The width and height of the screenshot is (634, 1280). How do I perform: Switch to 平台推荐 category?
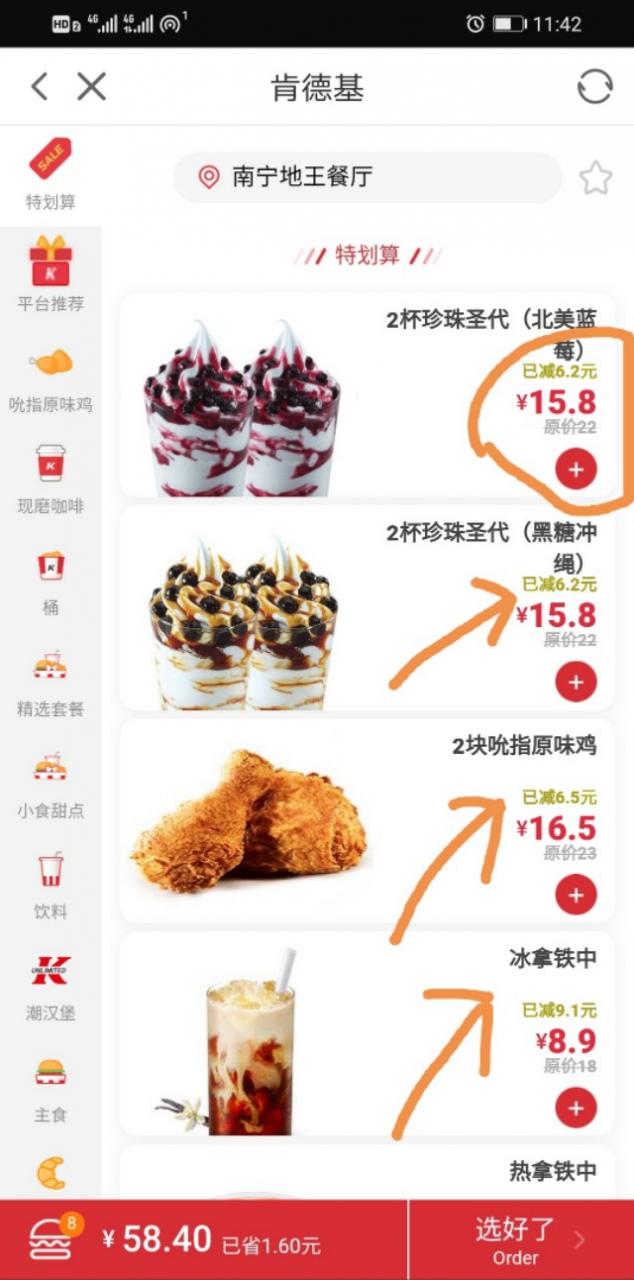tap(50, 275)
